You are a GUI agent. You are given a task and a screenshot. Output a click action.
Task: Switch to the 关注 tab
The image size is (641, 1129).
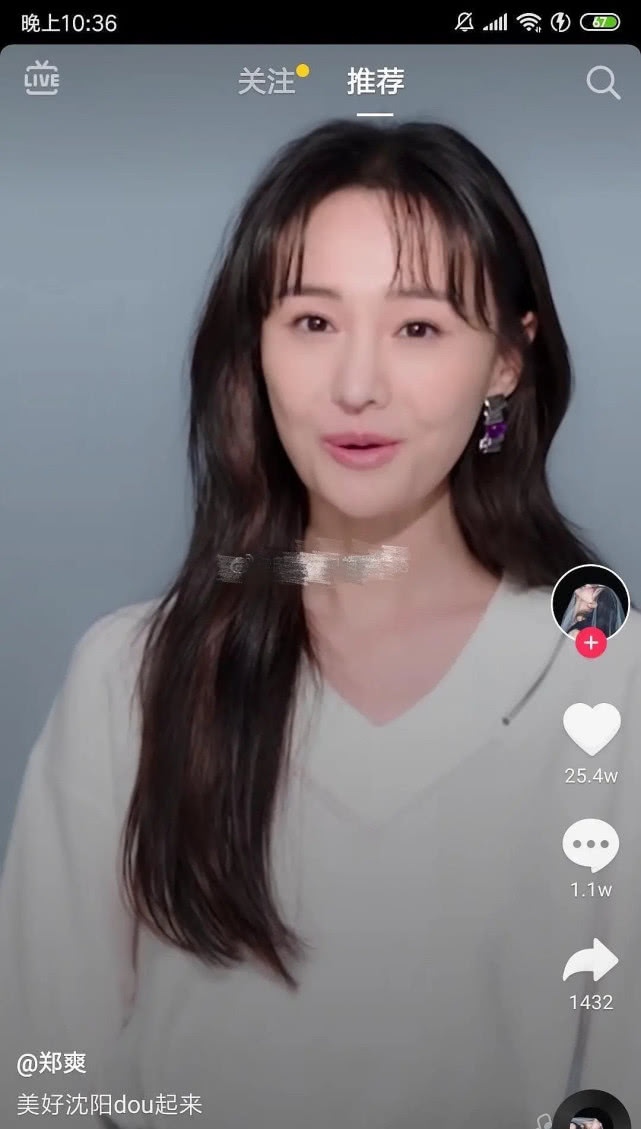[x=268, y=81]
